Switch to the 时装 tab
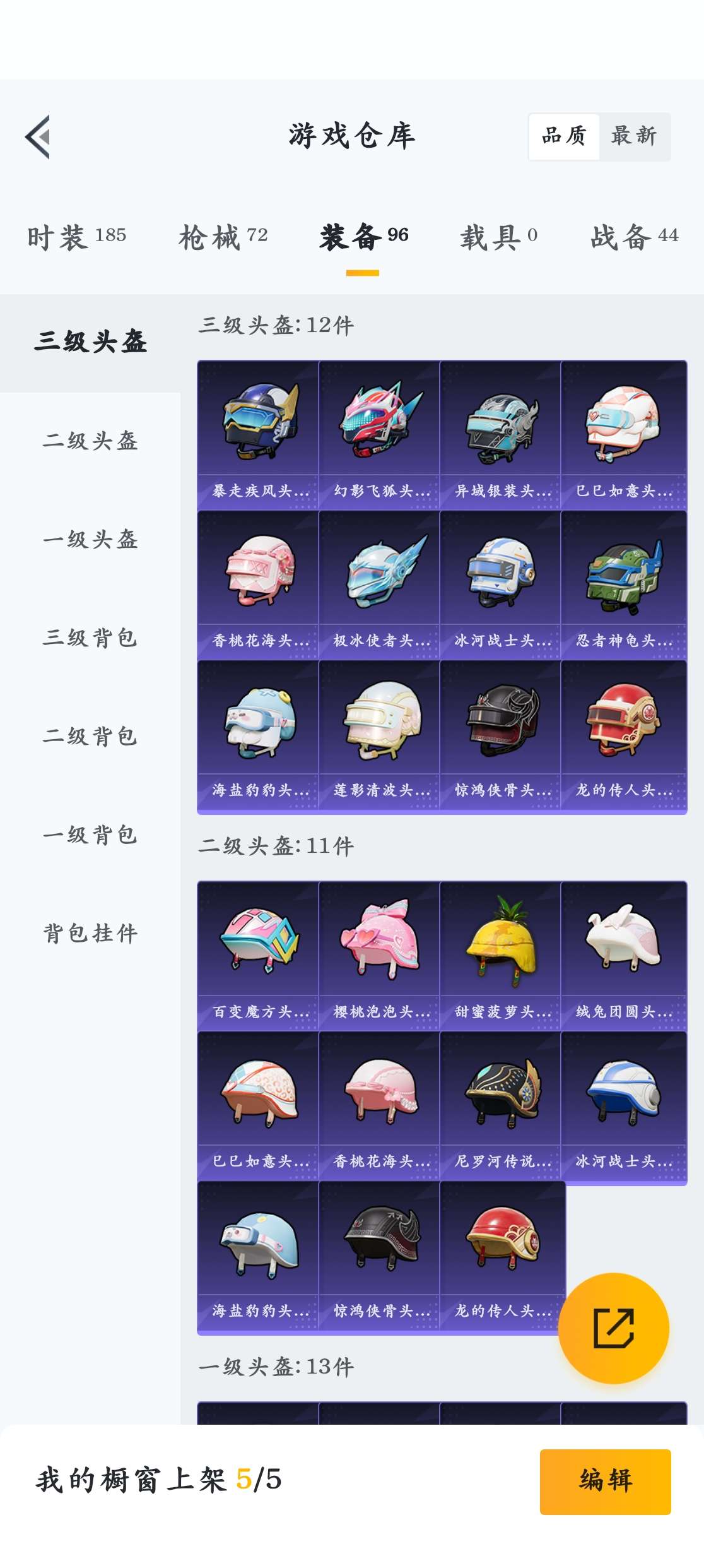Viewport: 704px width, 1568px height. (x=76, y=237)
